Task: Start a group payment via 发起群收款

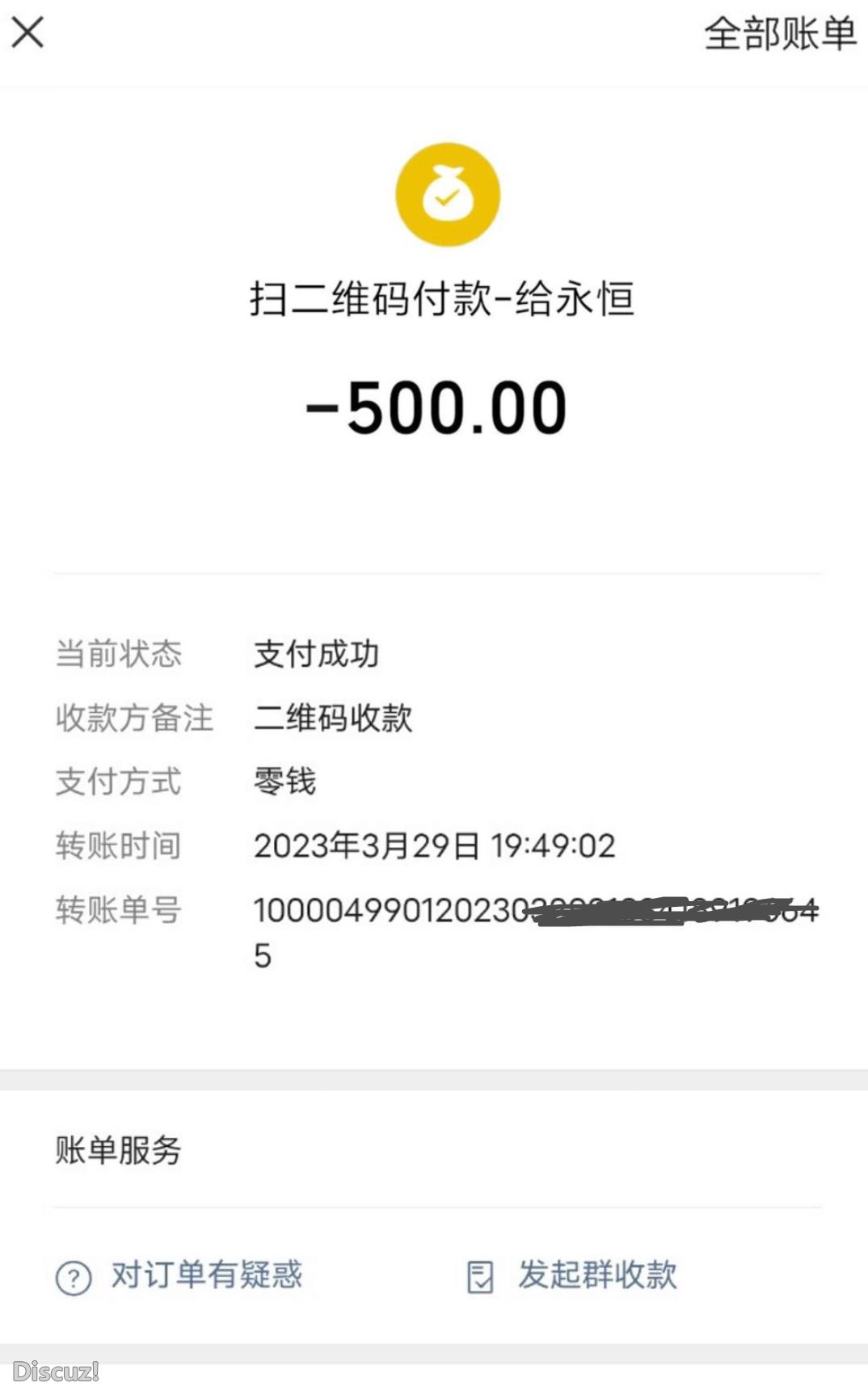Action: coord(598,1275)
